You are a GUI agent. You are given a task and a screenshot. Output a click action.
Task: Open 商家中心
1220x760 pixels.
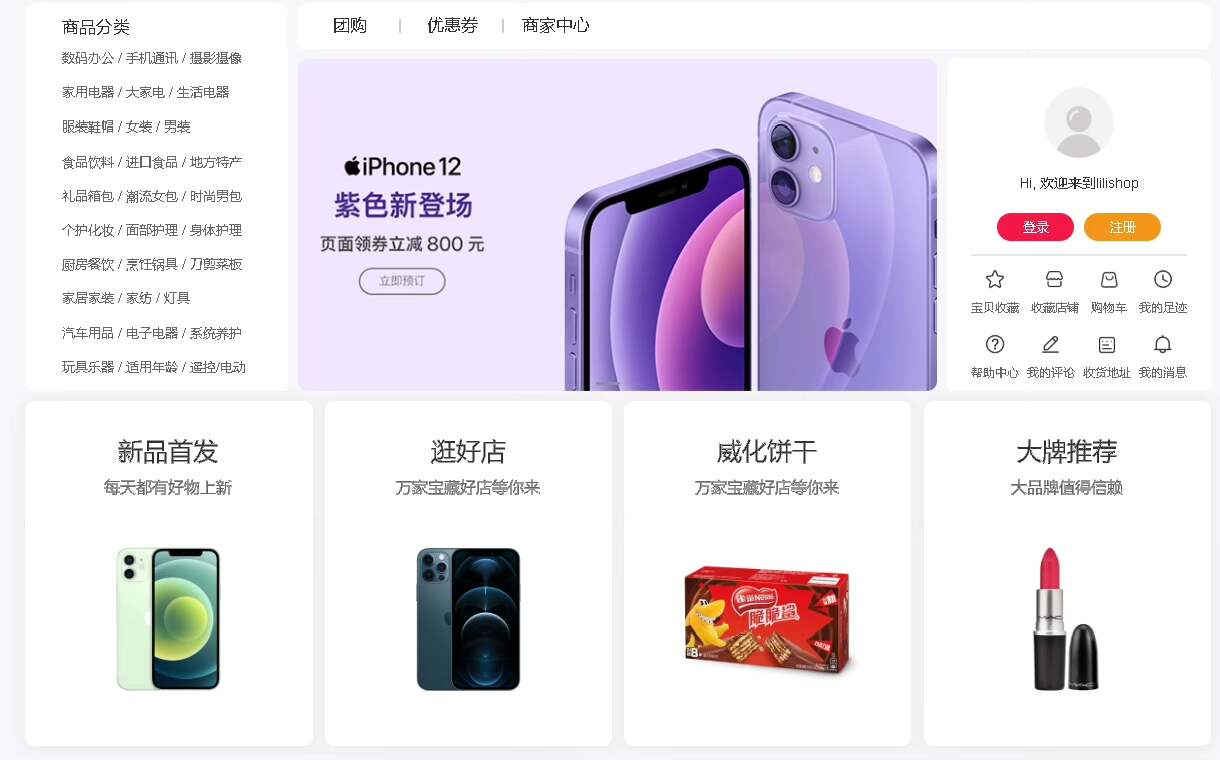pos(556,26)
